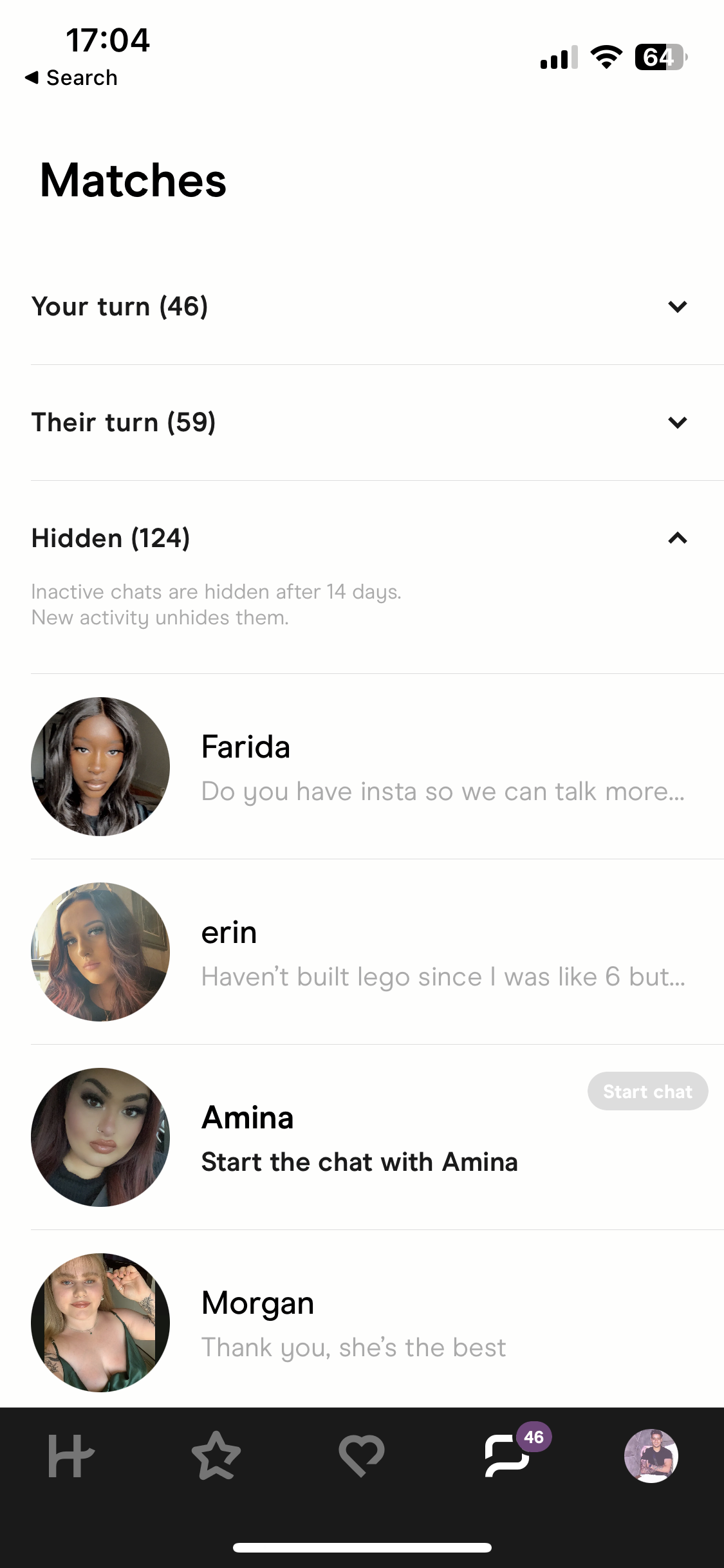This screenshot has width=724, height=1568.
Task: Return to Search via the back link
Action: click(71, 78)
